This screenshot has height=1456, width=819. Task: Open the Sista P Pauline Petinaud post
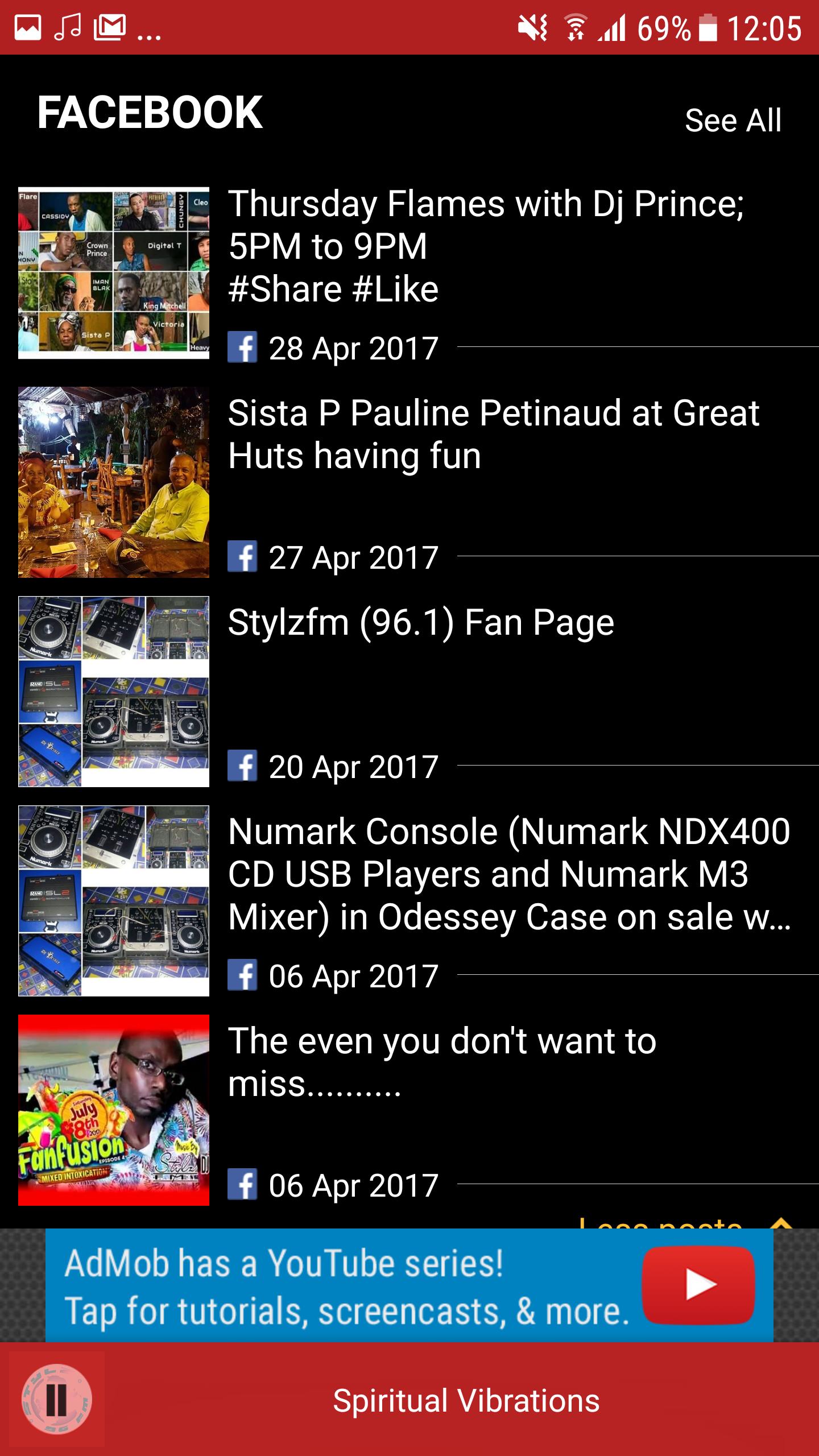493,434
